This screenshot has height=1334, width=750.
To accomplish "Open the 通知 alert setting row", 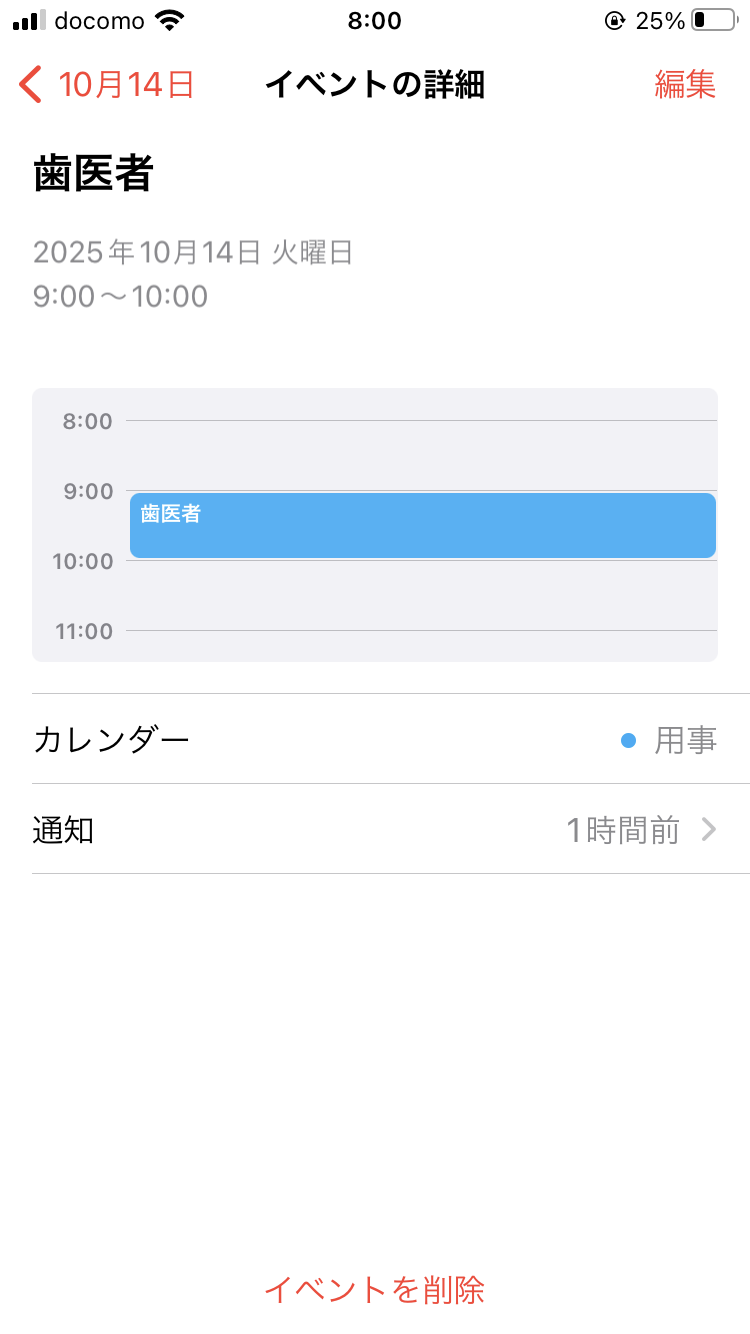I will pos(375,830).
